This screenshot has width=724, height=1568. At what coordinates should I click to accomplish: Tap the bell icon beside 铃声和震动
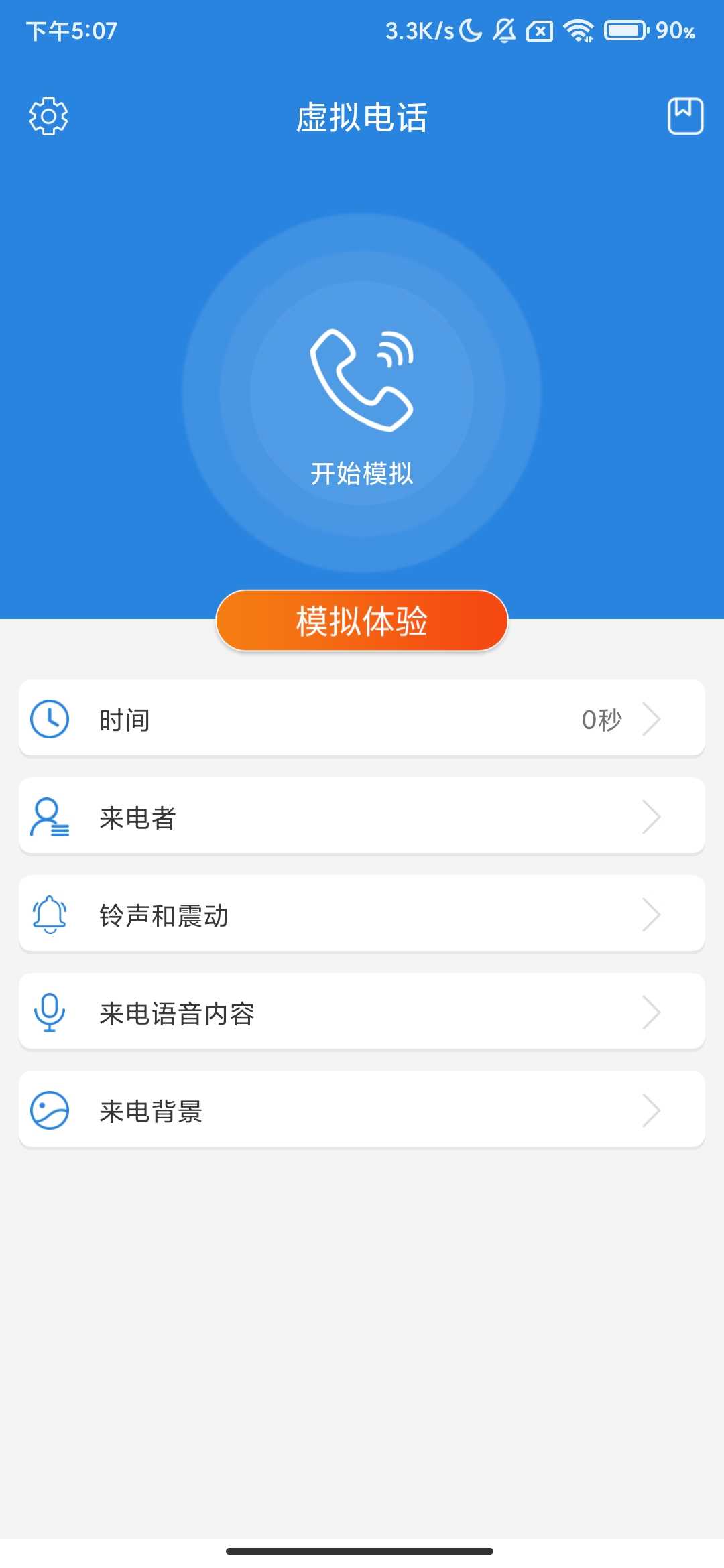pyautogui.click(x=50, y=914)
